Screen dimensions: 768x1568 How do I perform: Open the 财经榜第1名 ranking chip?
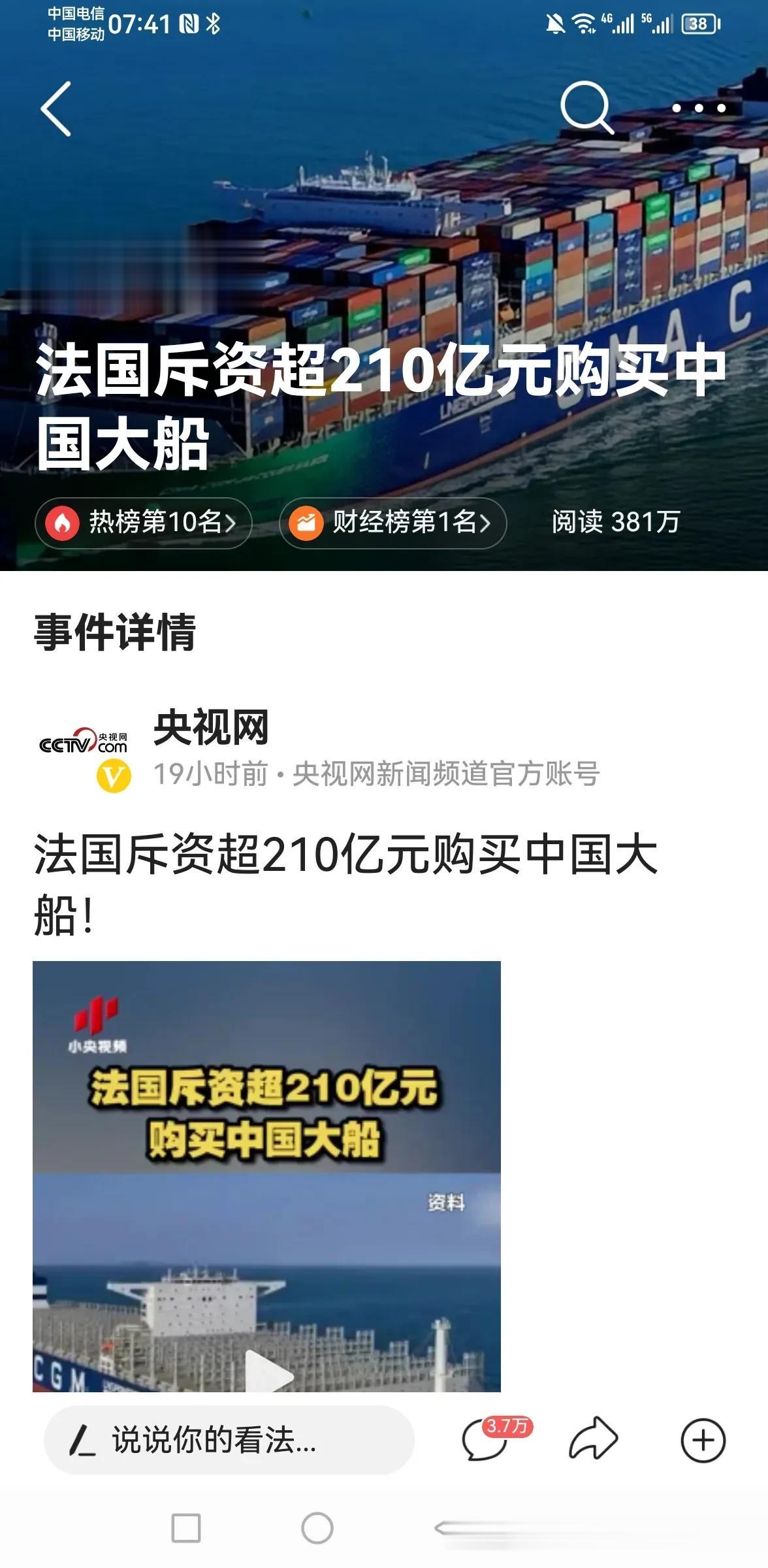pos(392,523)
